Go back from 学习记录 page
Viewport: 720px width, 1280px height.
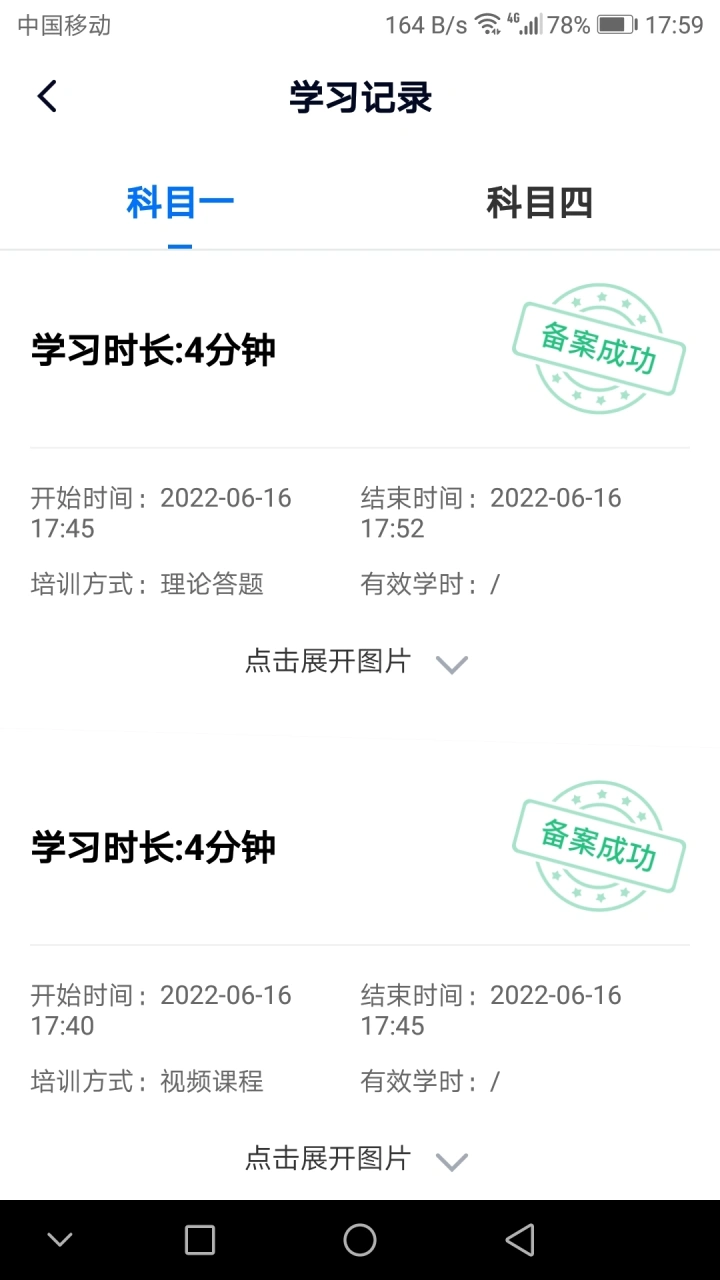pos(47,97)
